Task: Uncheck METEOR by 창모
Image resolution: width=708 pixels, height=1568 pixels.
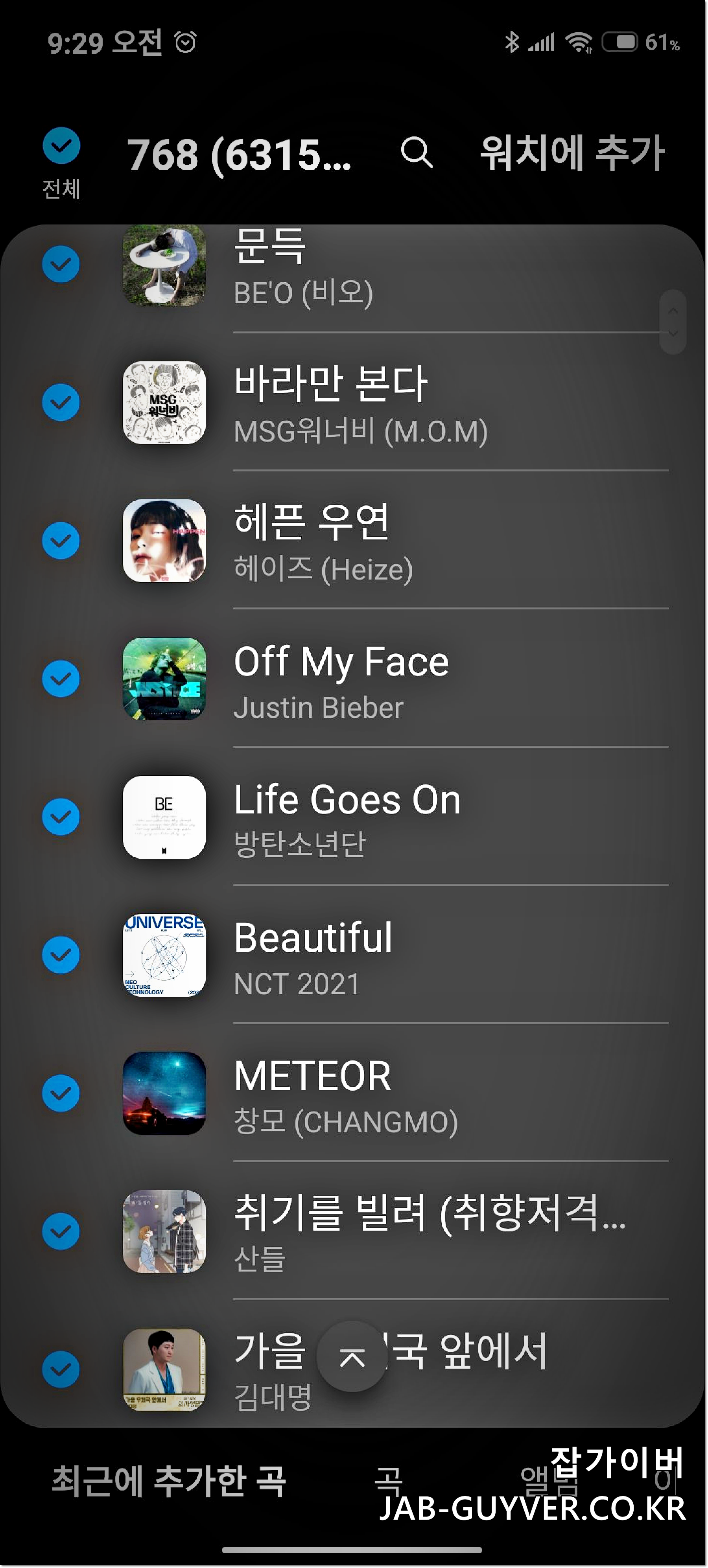Action: pyautogui.click(x=61, y=1093)
